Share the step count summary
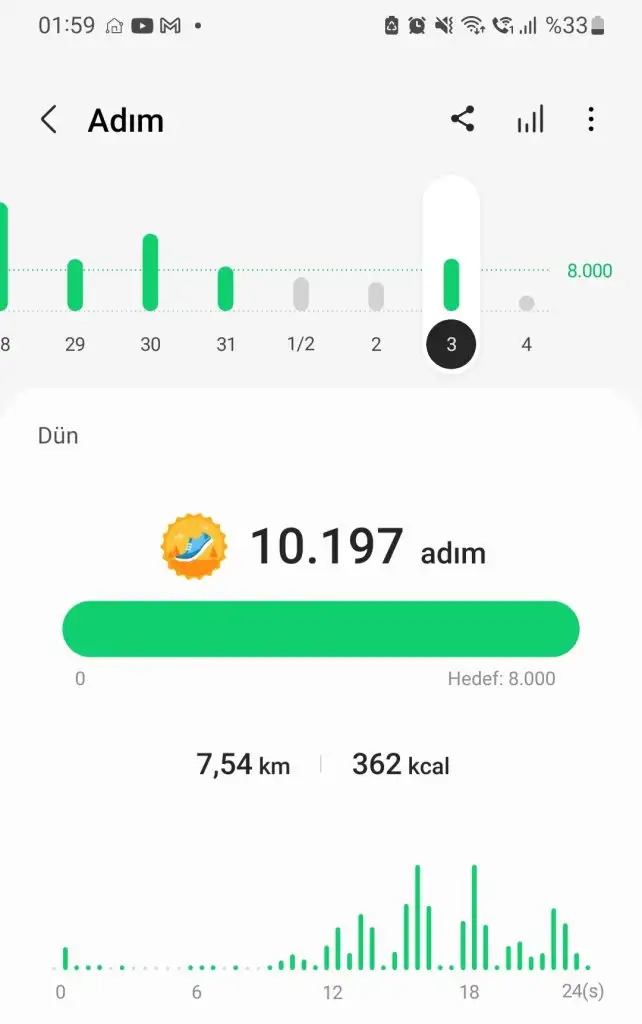The width and height of the screenshot is (642, 1024). click(x=462, y=120)
